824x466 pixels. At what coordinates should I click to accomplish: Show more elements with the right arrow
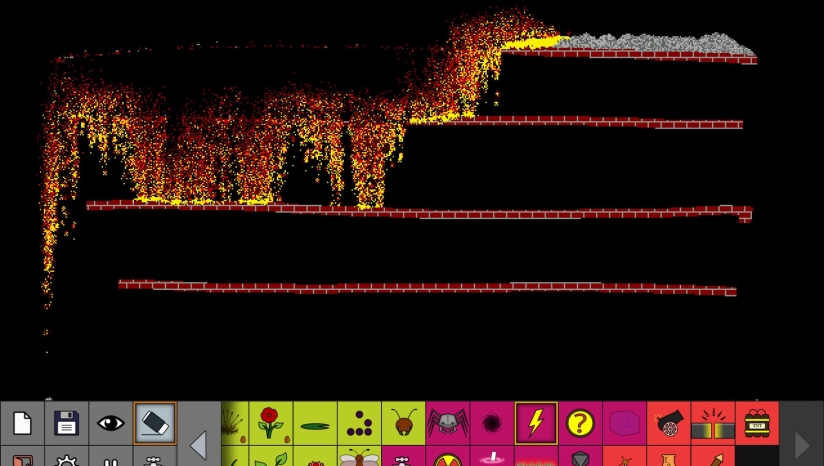tap(801, 444)
